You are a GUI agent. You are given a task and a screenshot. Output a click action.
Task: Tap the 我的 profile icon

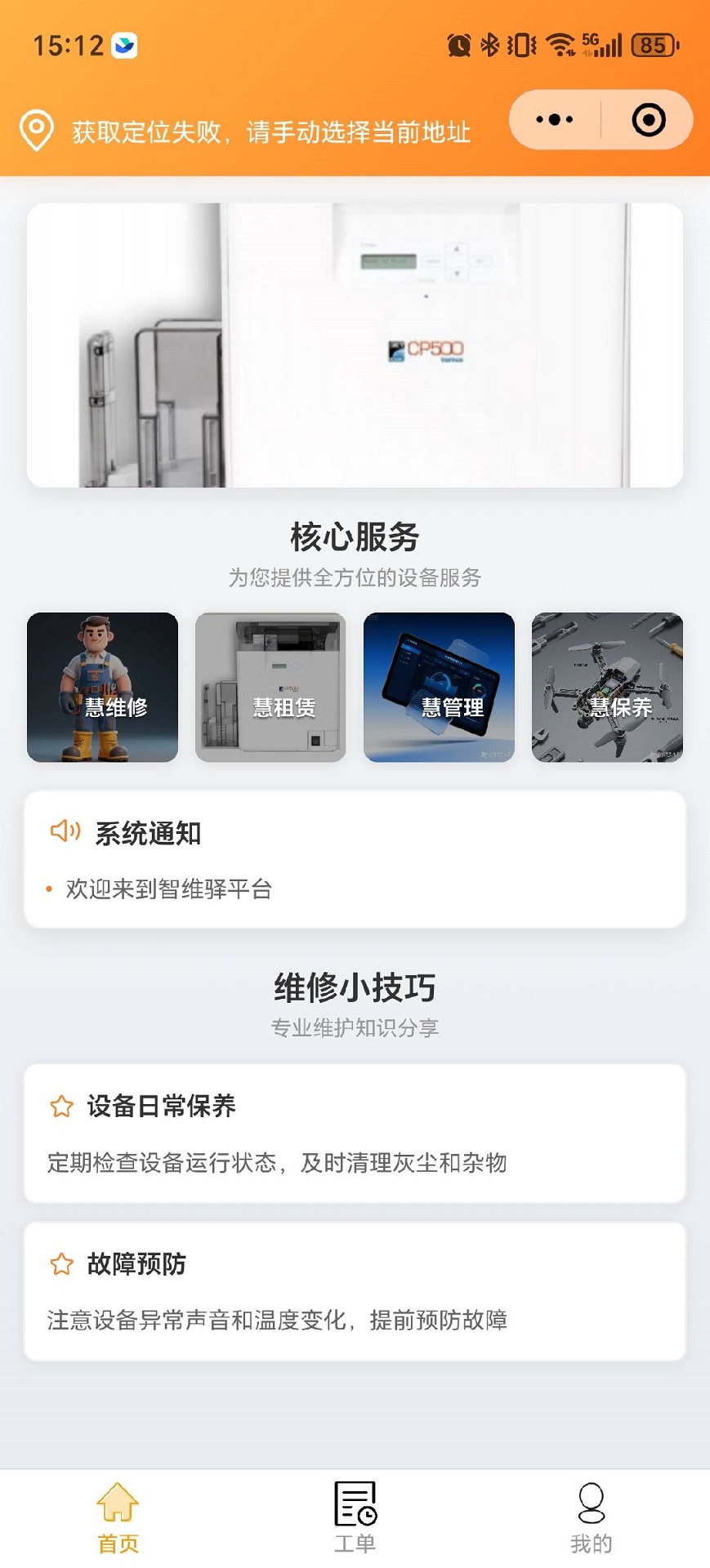coord(591,1512)
